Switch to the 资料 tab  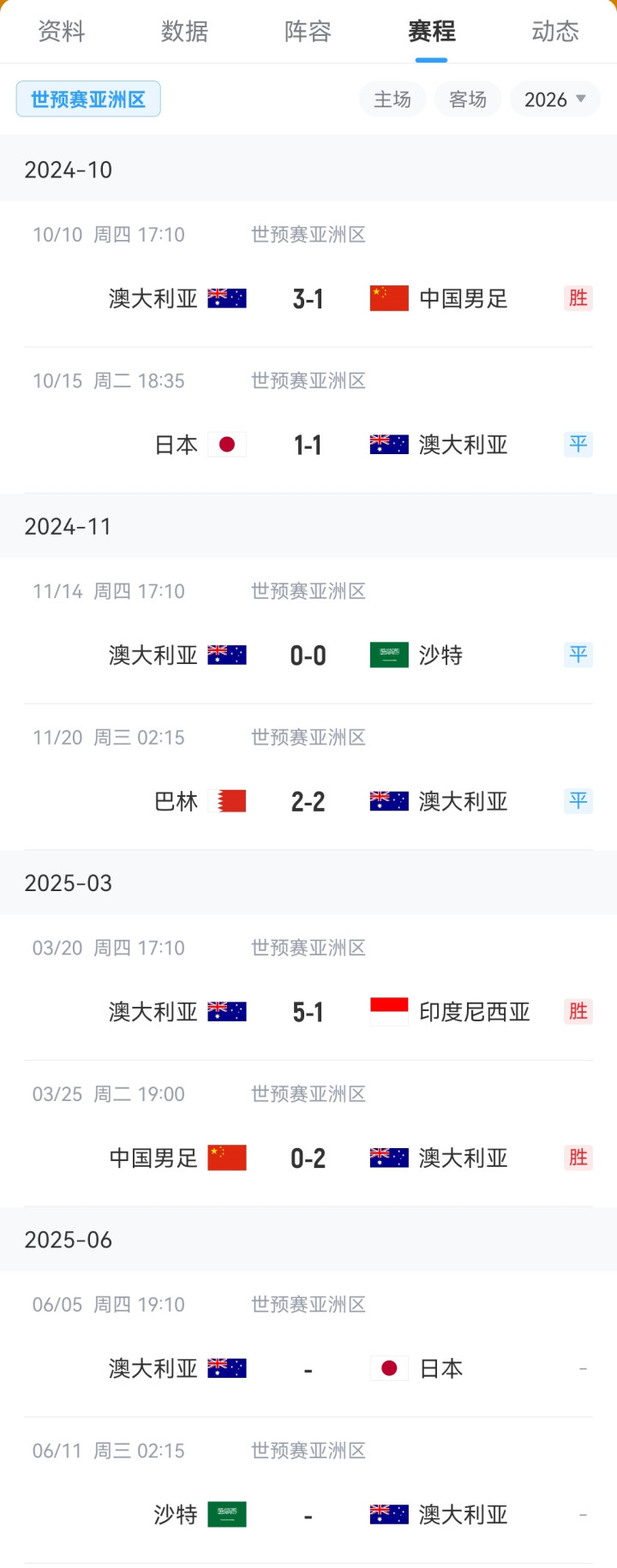click(62, 32)
